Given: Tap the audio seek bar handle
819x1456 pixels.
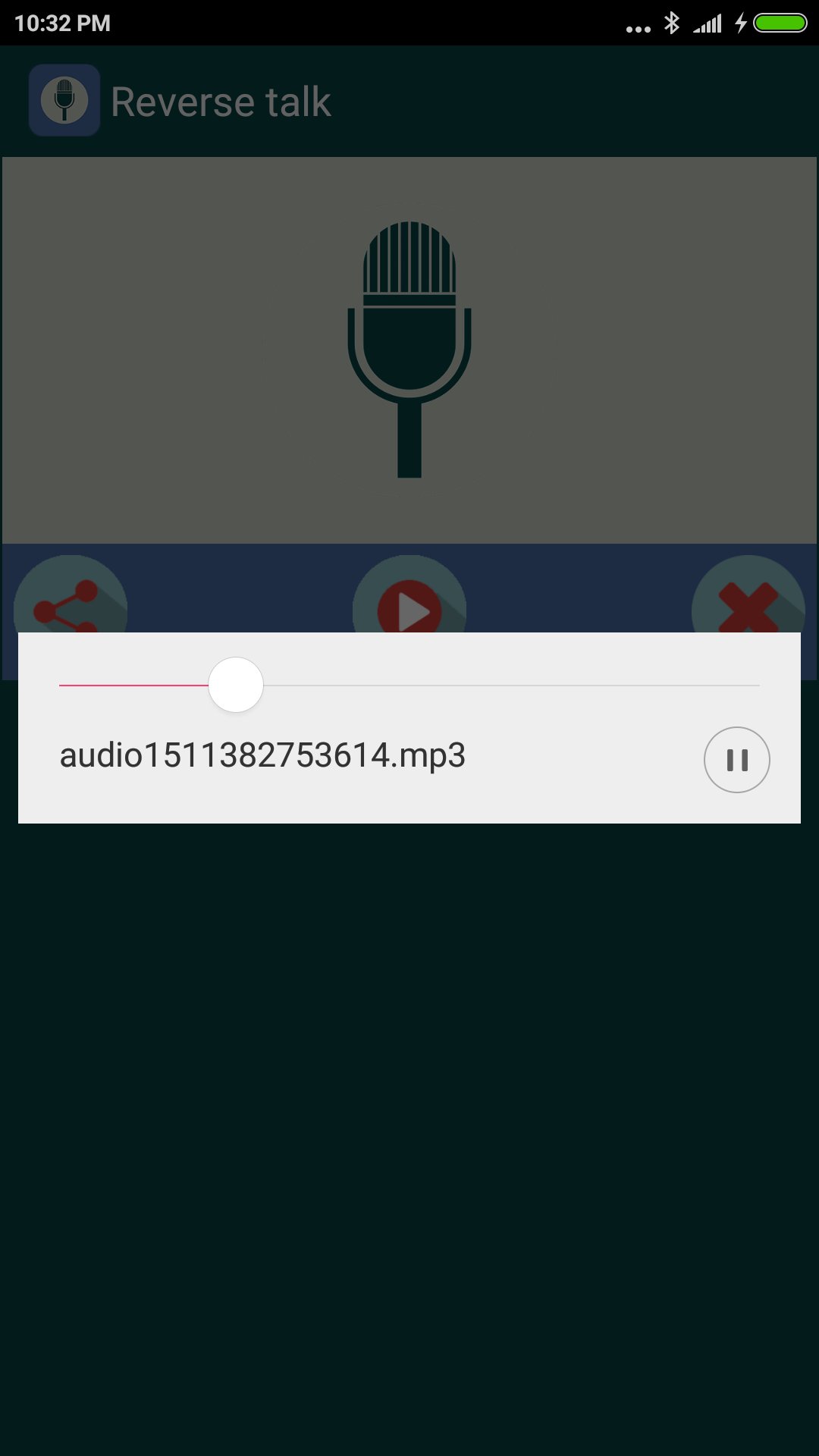Looking at the screenshot, I should click(236, 685).
